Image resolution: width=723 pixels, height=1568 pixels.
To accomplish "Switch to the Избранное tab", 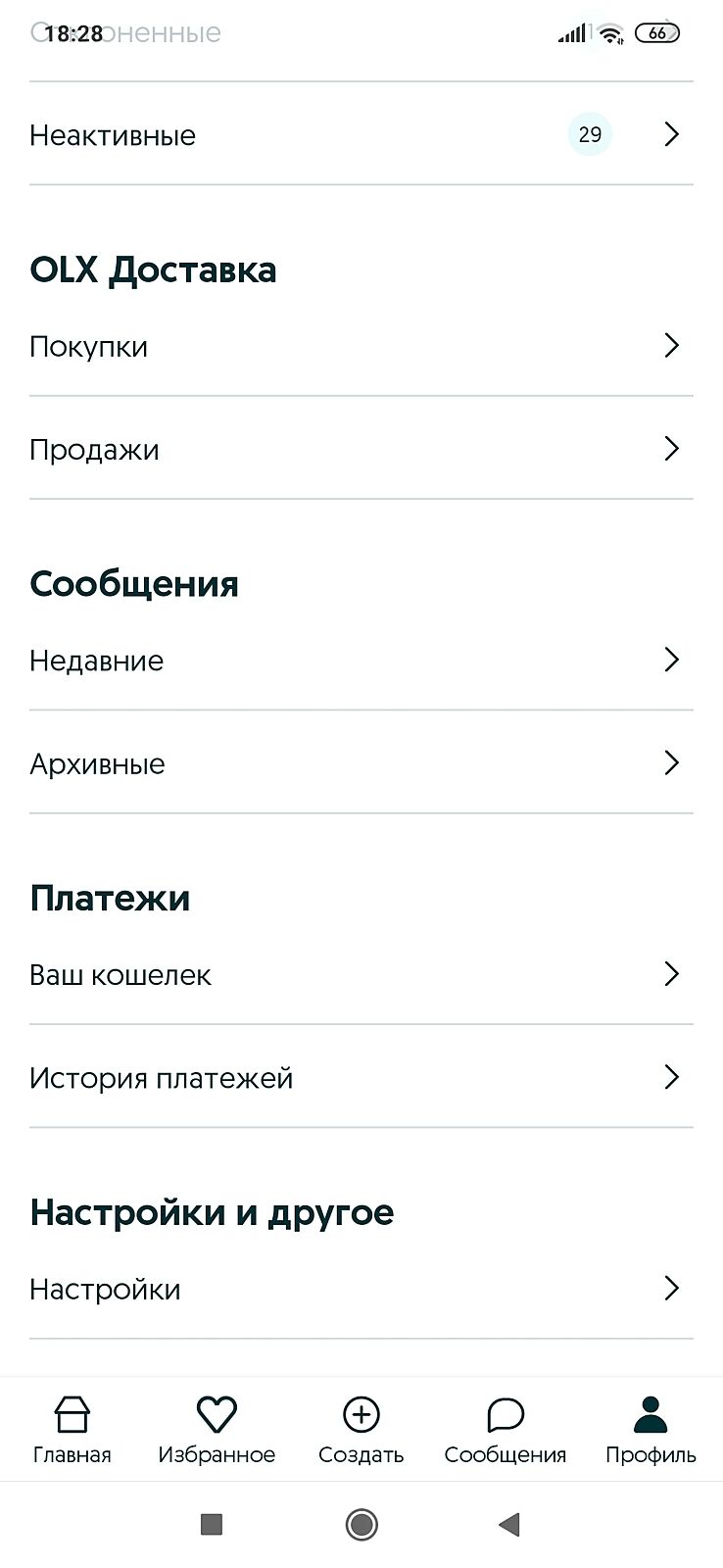I will [x=217, y=1430].
